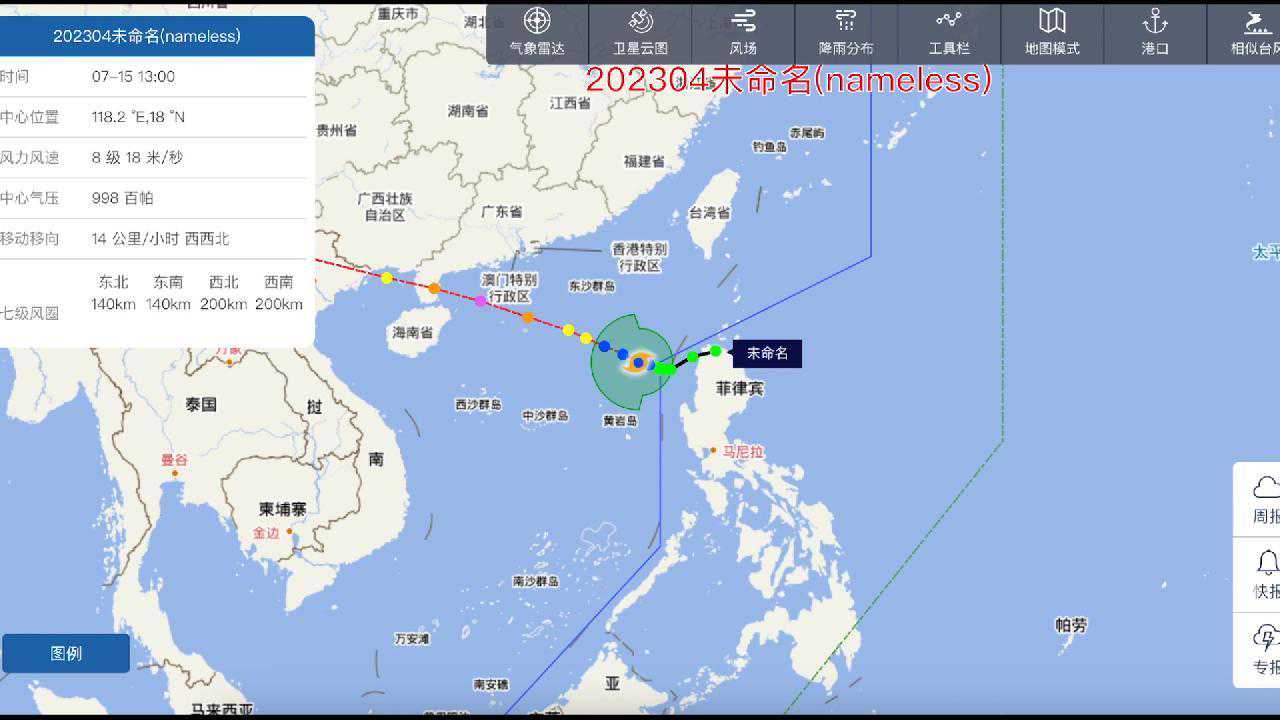Image resolution: width=1280 pixels, height=720 pixels.
Task: Show the 卫星云图 satellite cloud layer
Action: [x=640, y=32]
